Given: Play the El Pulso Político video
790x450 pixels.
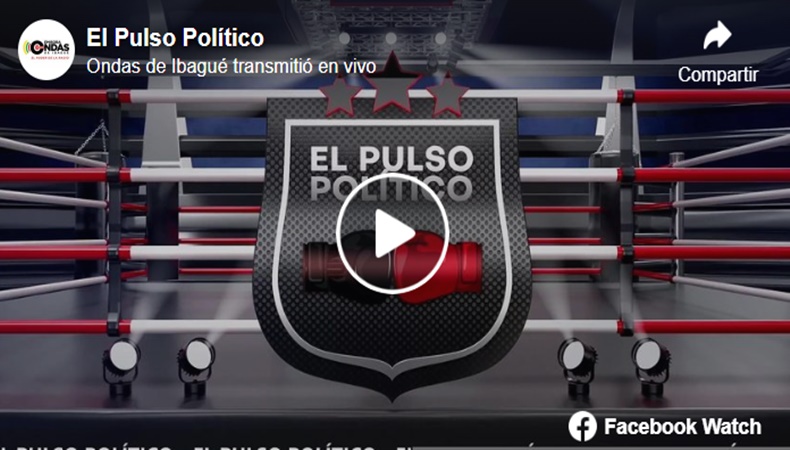Looking at the screenshot, I should 391,233.
